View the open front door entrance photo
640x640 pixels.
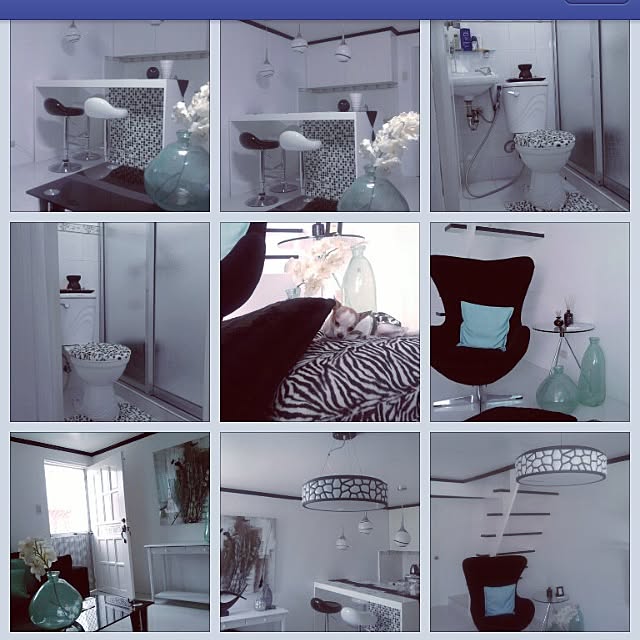[x=110, y=532]
